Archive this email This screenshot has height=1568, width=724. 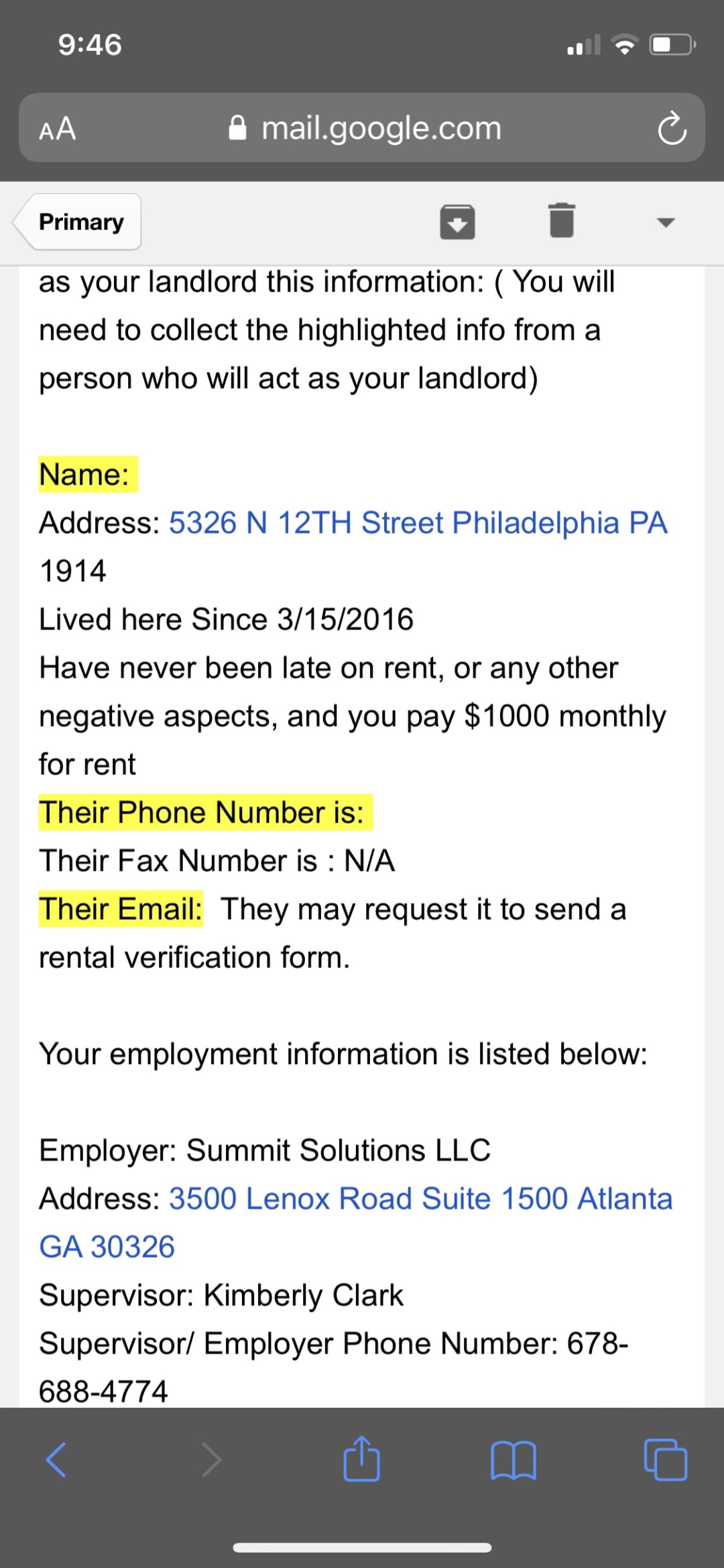pyautogui.click(x=457, y=222)
